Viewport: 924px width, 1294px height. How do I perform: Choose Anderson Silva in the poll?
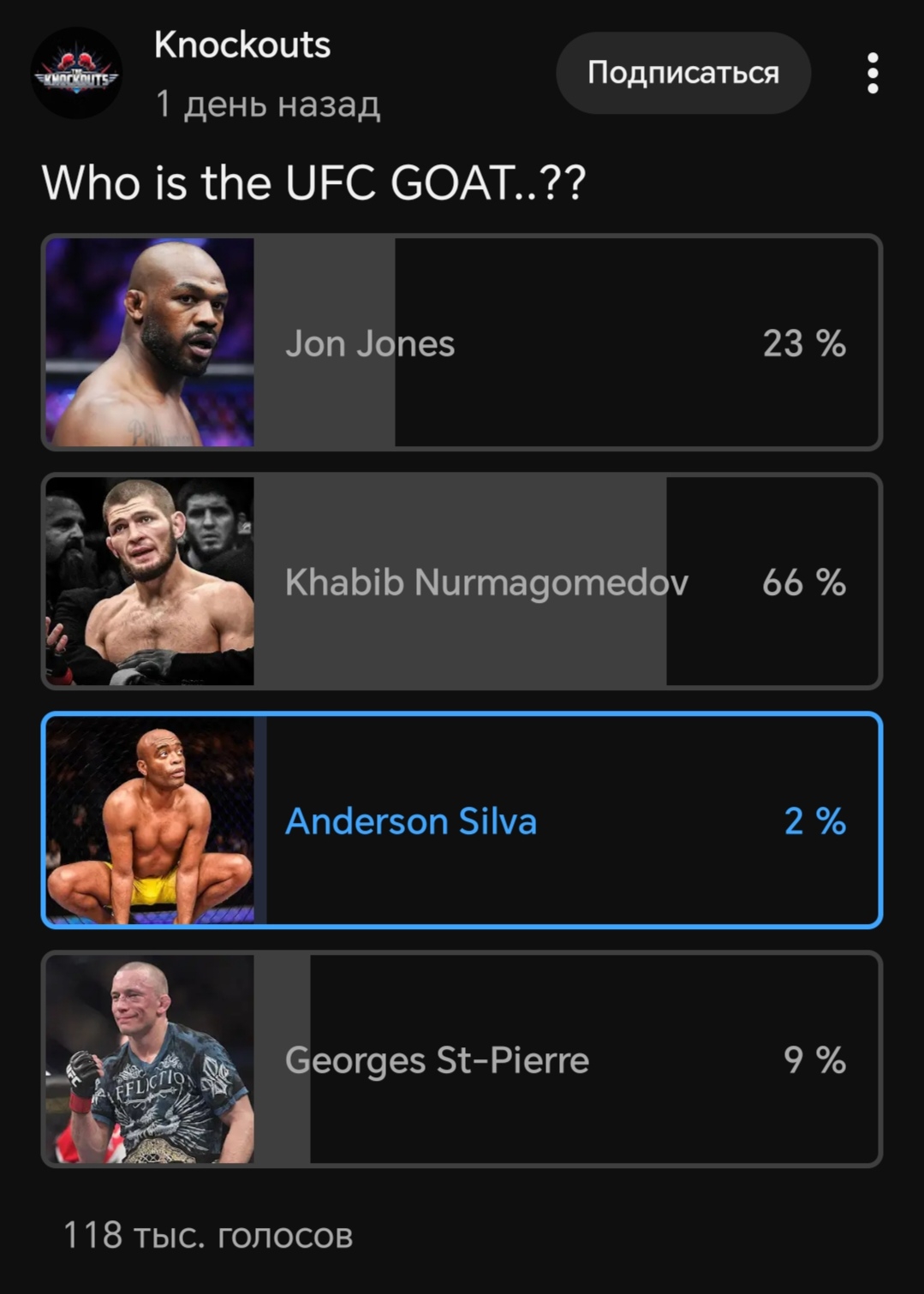click(462, 820)
